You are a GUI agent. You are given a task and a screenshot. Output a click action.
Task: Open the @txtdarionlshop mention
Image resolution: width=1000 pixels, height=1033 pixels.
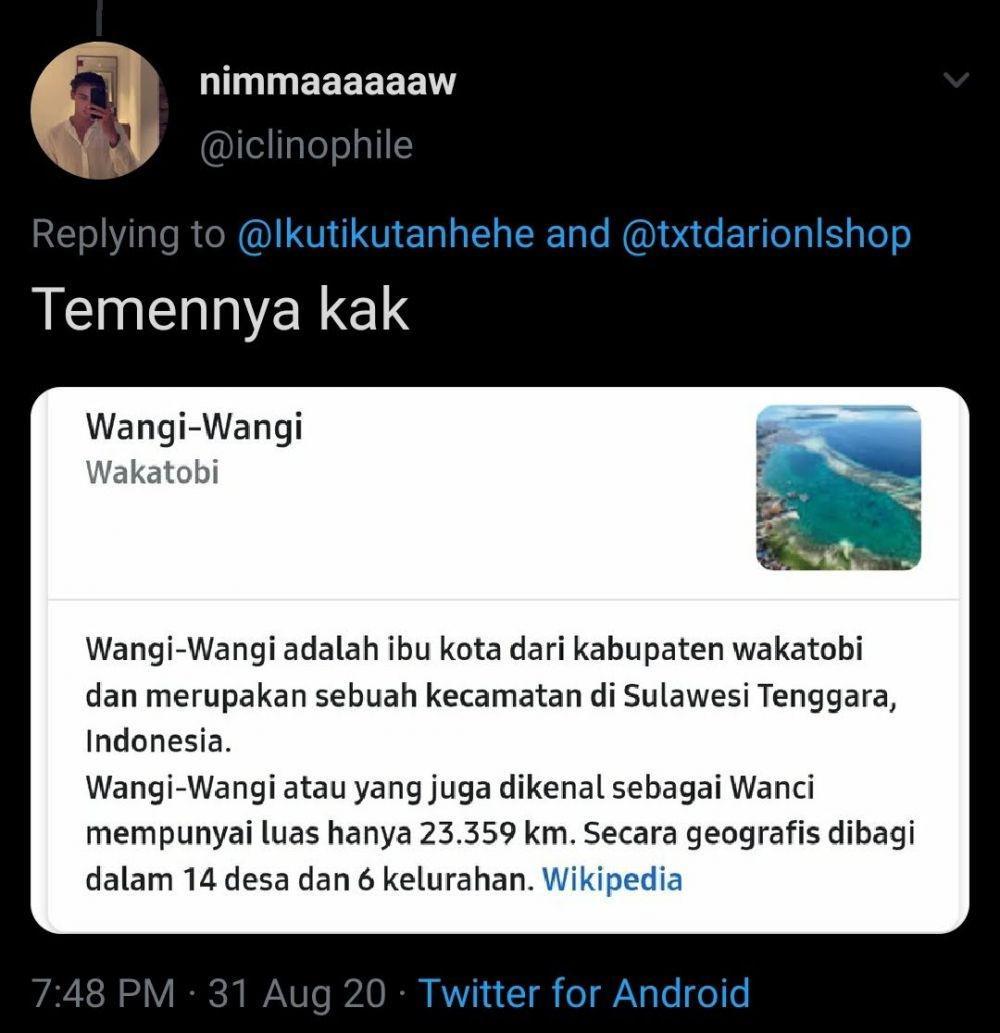(766, 234)
